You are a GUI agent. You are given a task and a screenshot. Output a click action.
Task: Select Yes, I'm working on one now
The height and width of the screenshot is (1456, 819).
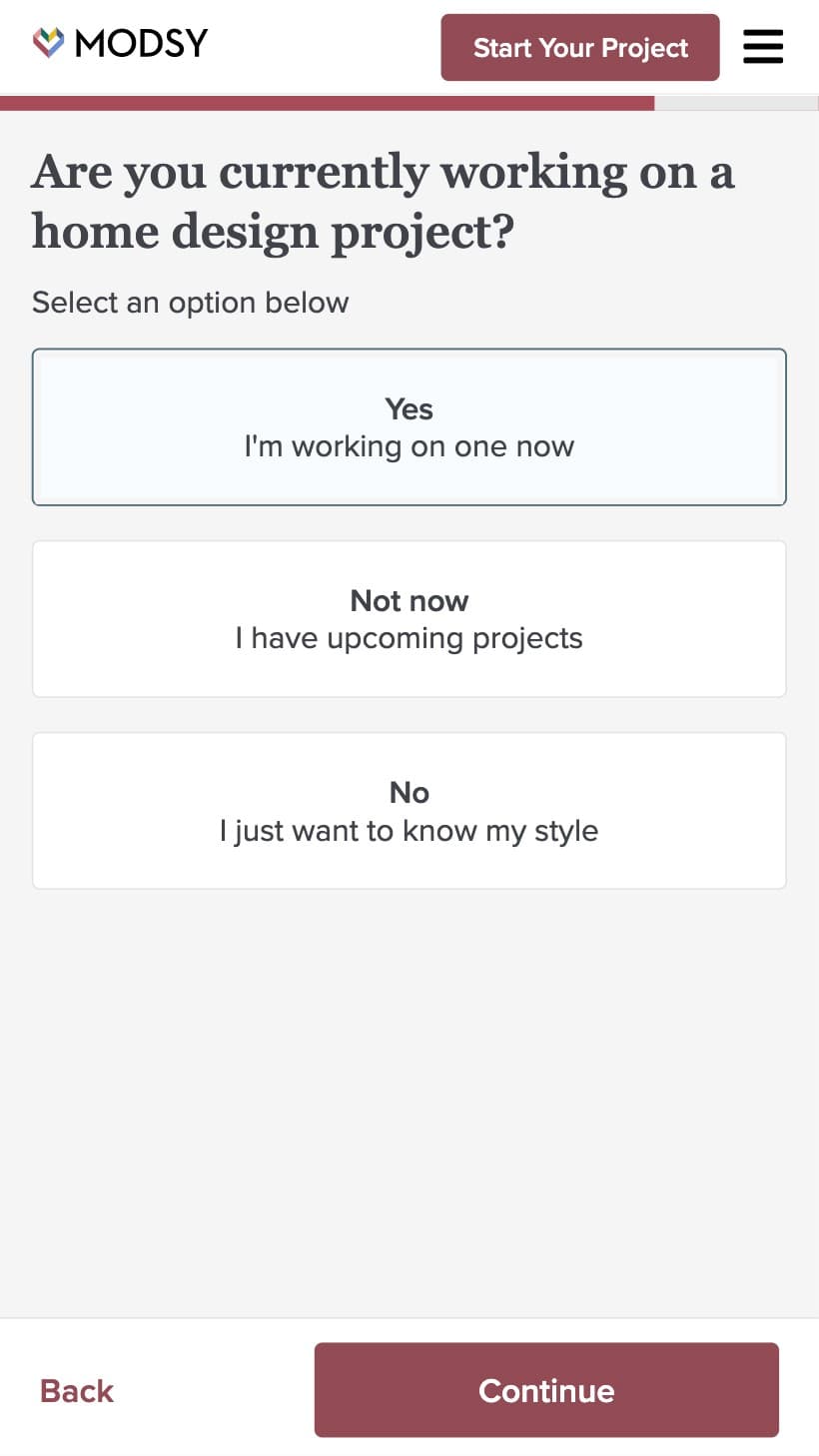(x=409, y=427)
